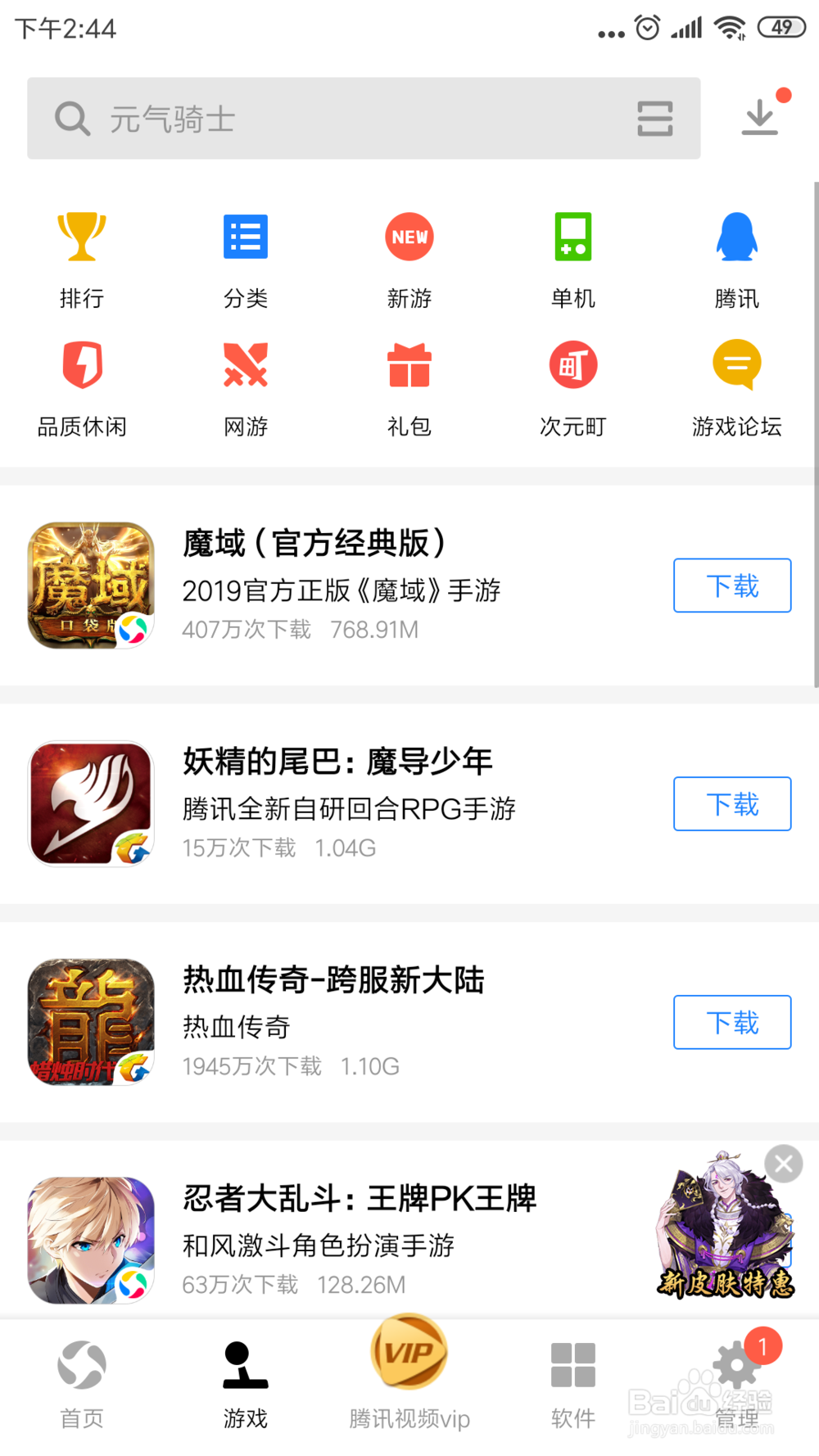Open the 腾讯 shortcut
The image size is (819, 1456).
736,260
